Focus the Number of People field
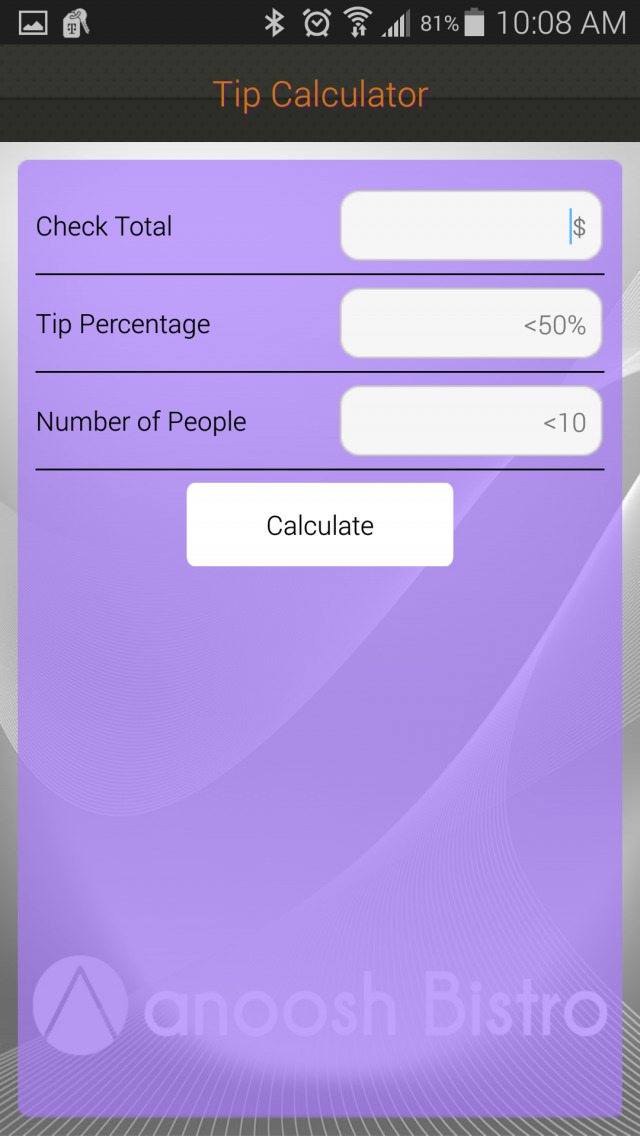Screen dimensions: 640x1136 tap(471, 421)
